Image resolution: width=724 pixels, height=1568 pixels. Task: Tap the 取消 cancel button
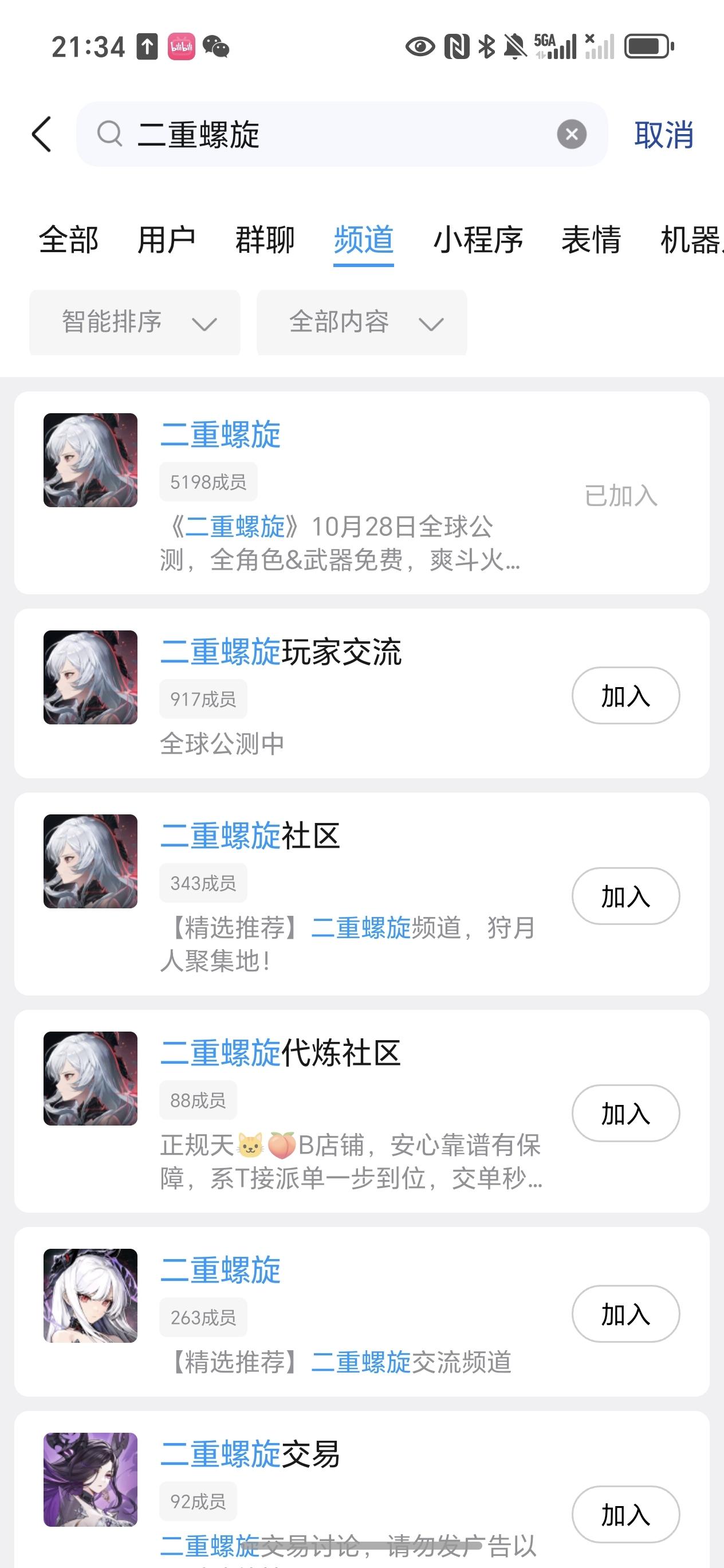(x=663, y=135)
